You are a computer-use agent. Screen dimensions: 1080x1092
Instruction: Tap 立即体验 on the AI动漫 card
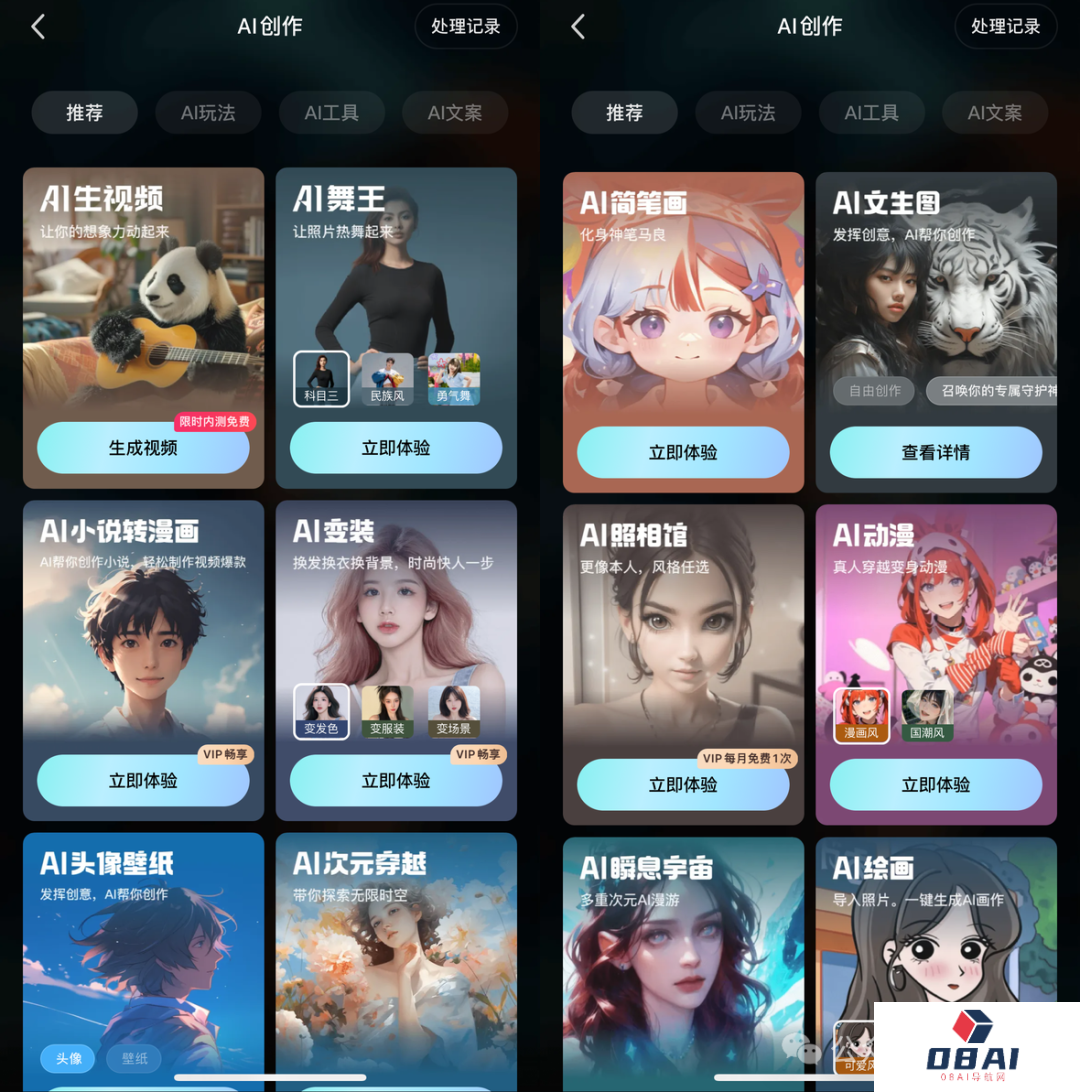[x=936, y=785]
